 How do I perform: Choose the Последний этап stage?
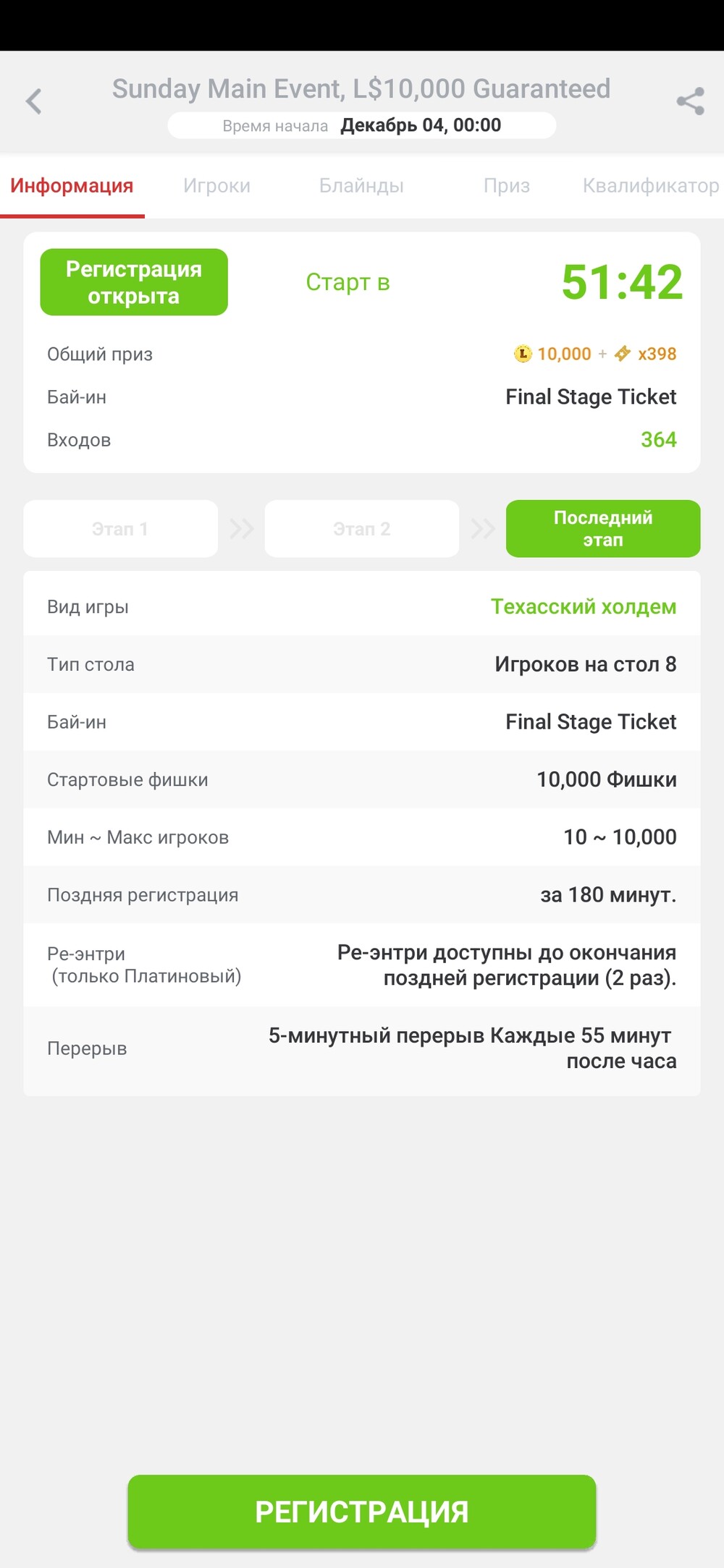point(602,529)
